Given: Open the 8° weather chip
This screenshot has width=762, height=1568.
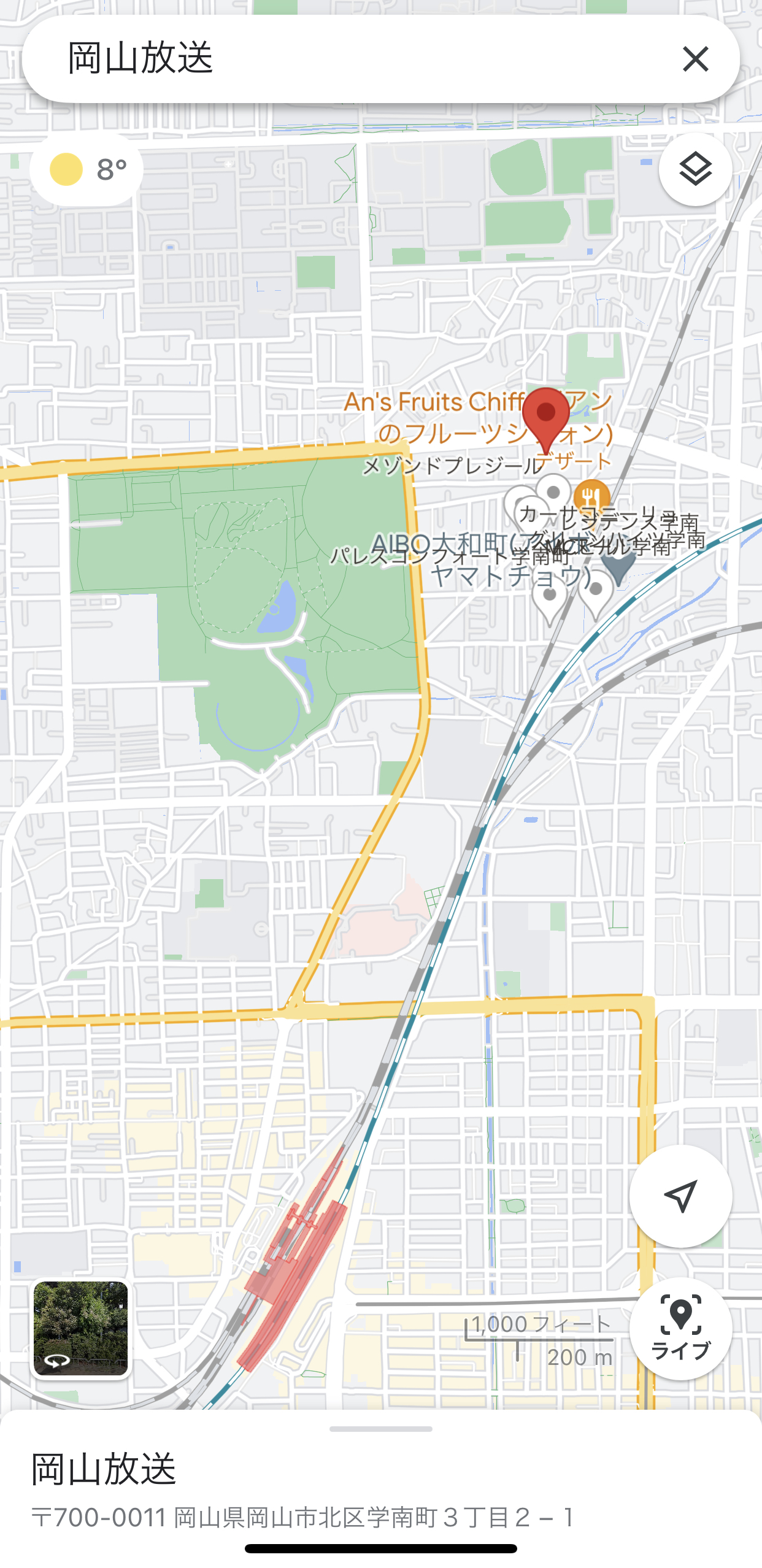Looking at the screenshot, I should pos(87,169).
